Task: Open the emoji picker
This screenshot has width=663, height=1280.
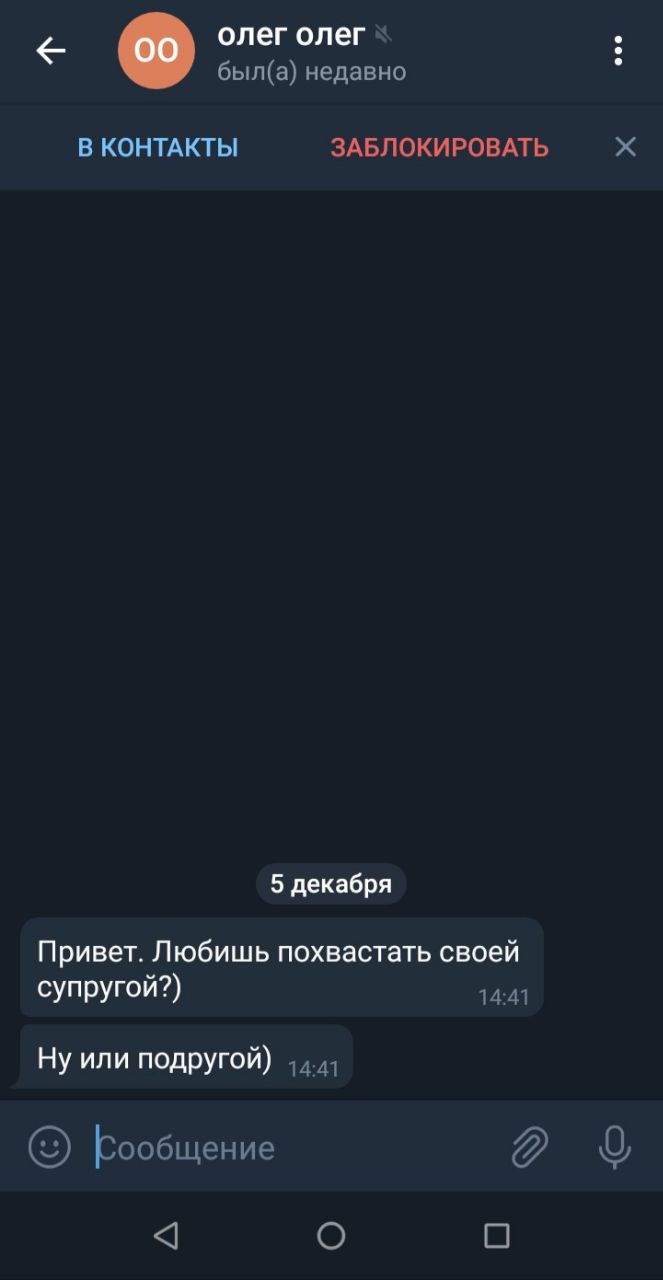Action: [49, 1147]
